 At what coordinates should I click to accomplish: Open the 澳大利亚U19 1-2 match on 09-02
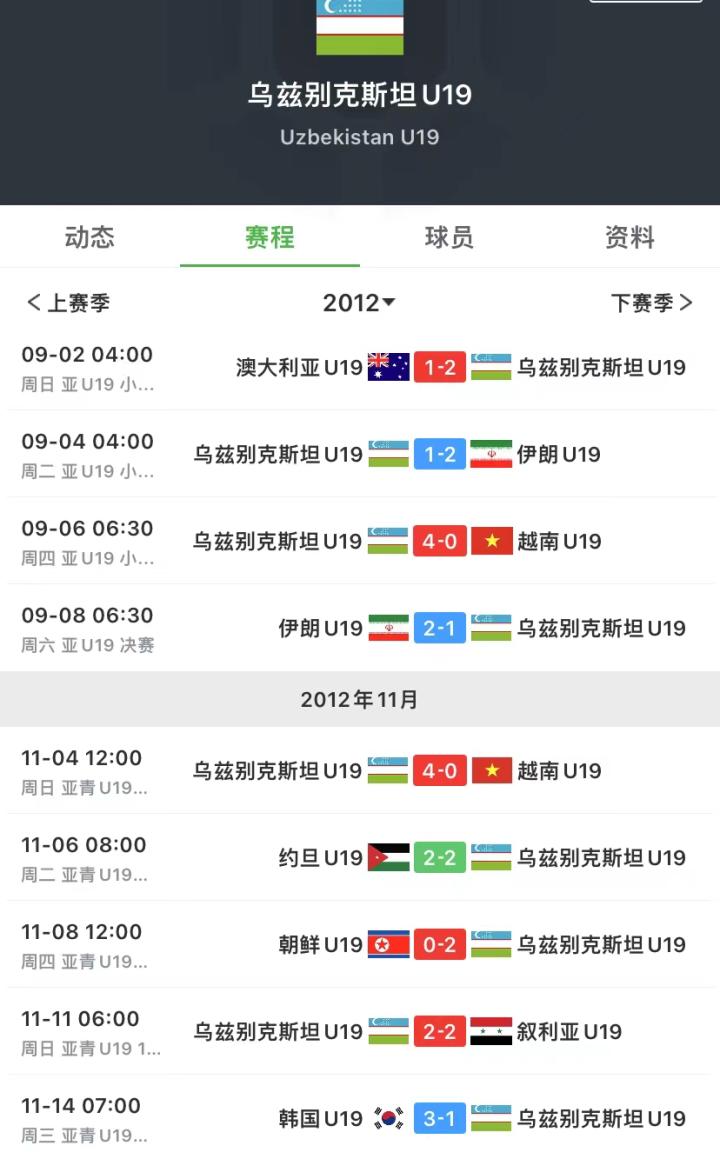click(x=440, y=368)
